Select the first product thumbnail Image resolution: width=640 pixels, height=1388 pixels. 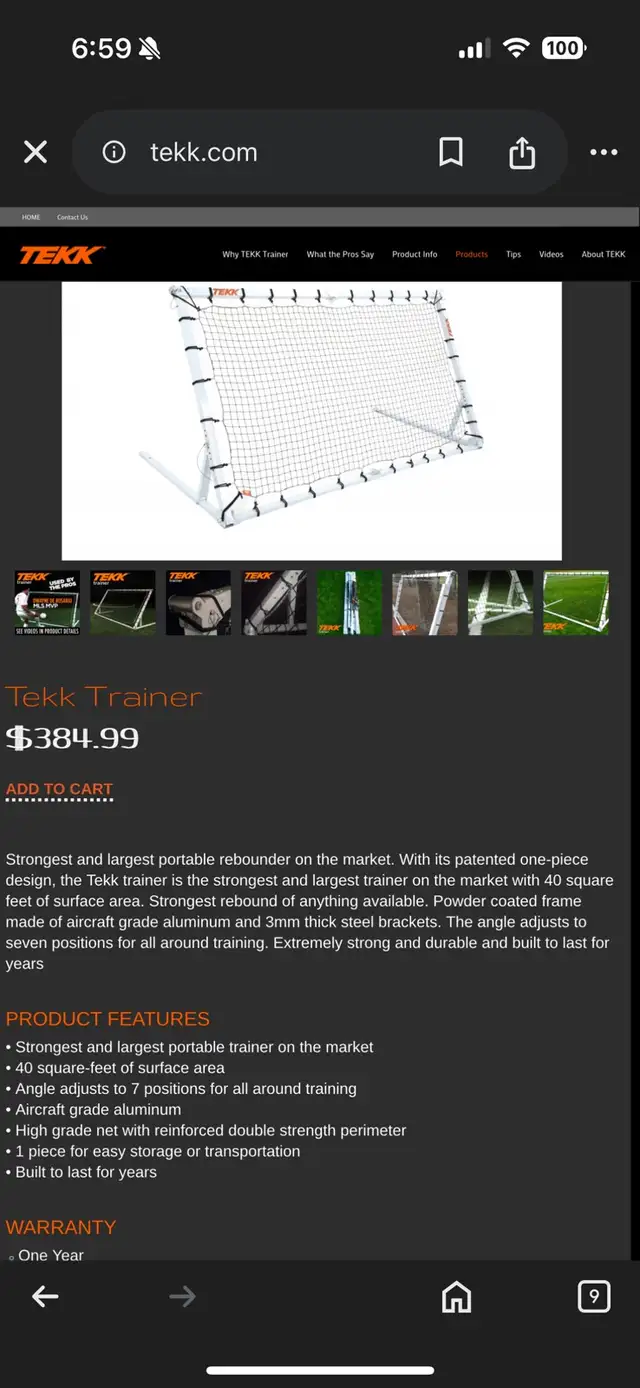[47, 603]
